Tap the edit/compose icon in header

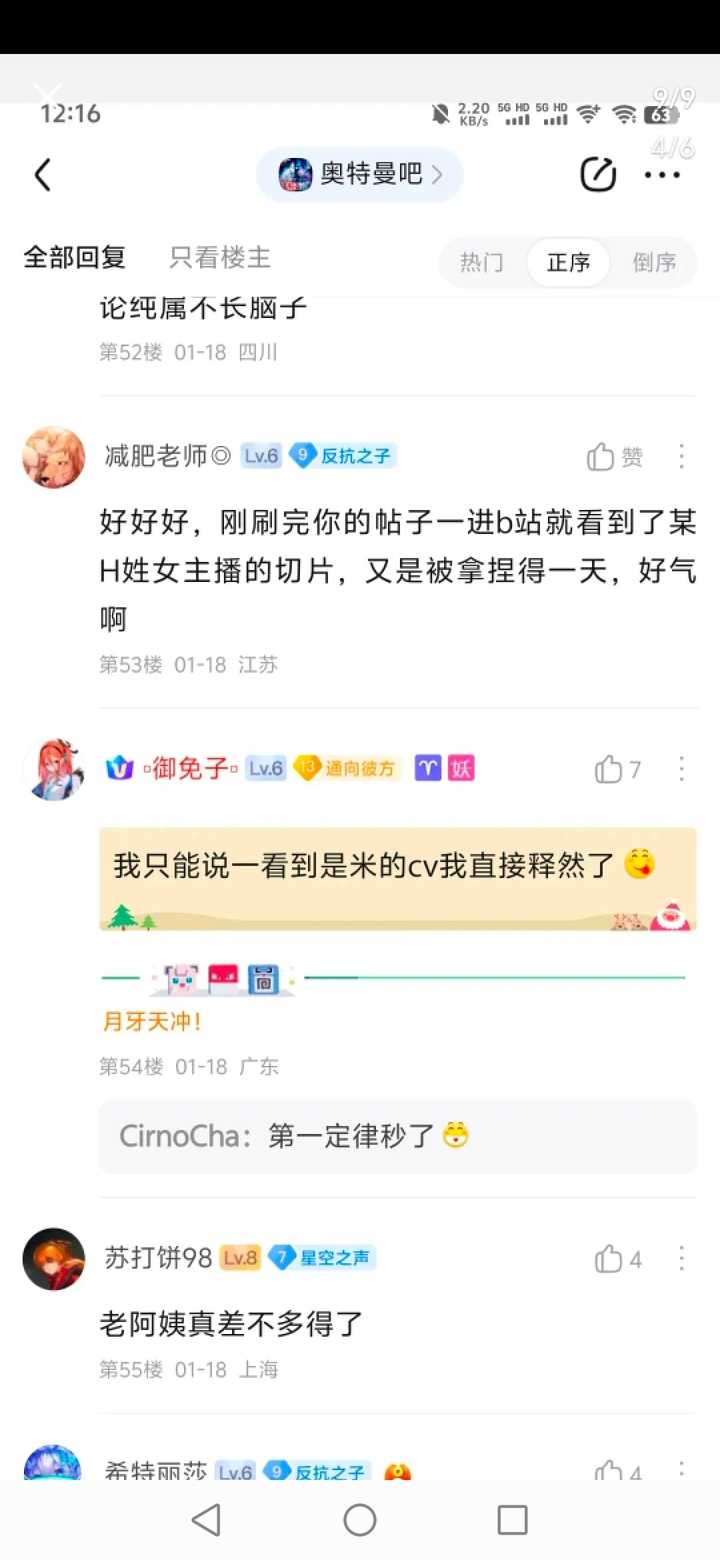tap(598, 175)
